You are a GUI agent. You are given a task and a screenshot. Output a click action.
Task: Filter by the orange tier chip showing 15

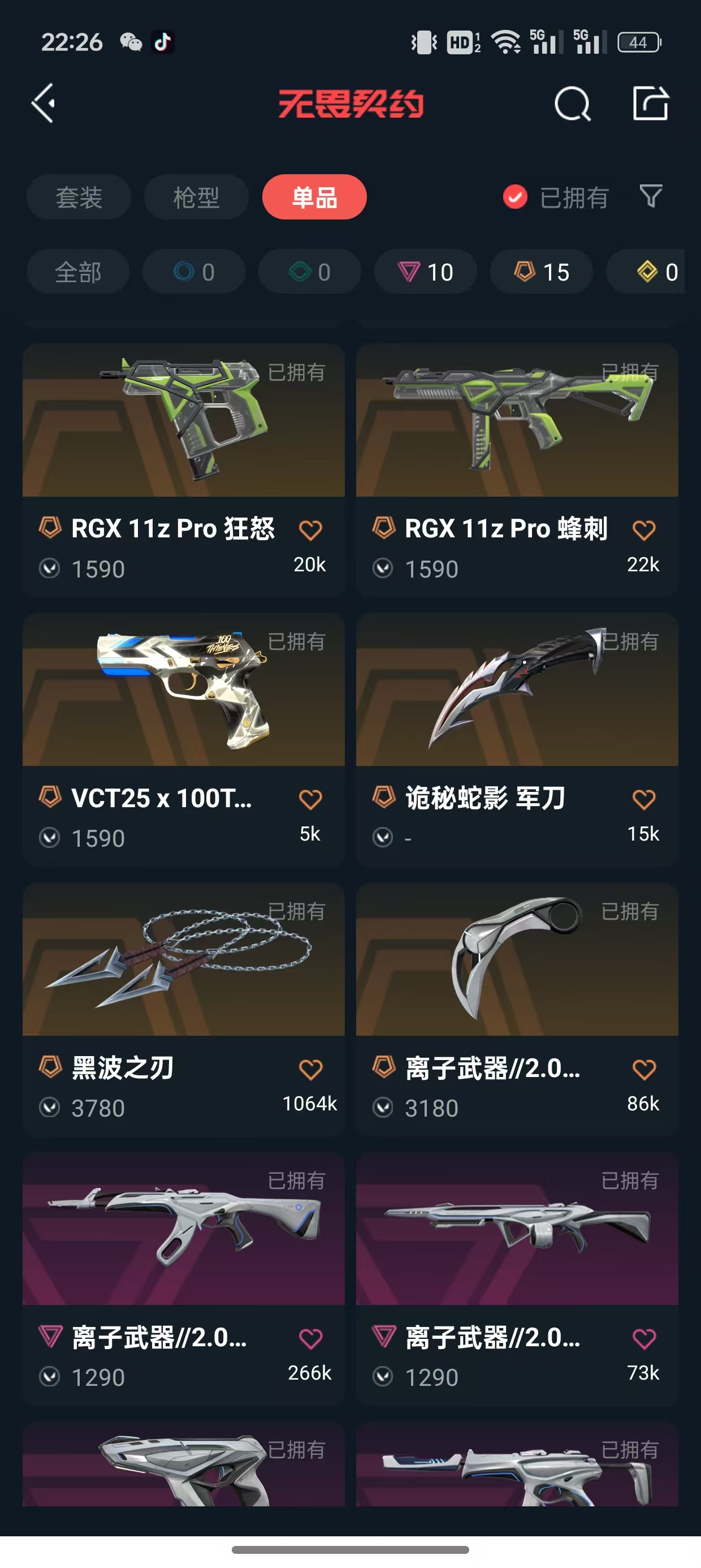tap(541, 272)
